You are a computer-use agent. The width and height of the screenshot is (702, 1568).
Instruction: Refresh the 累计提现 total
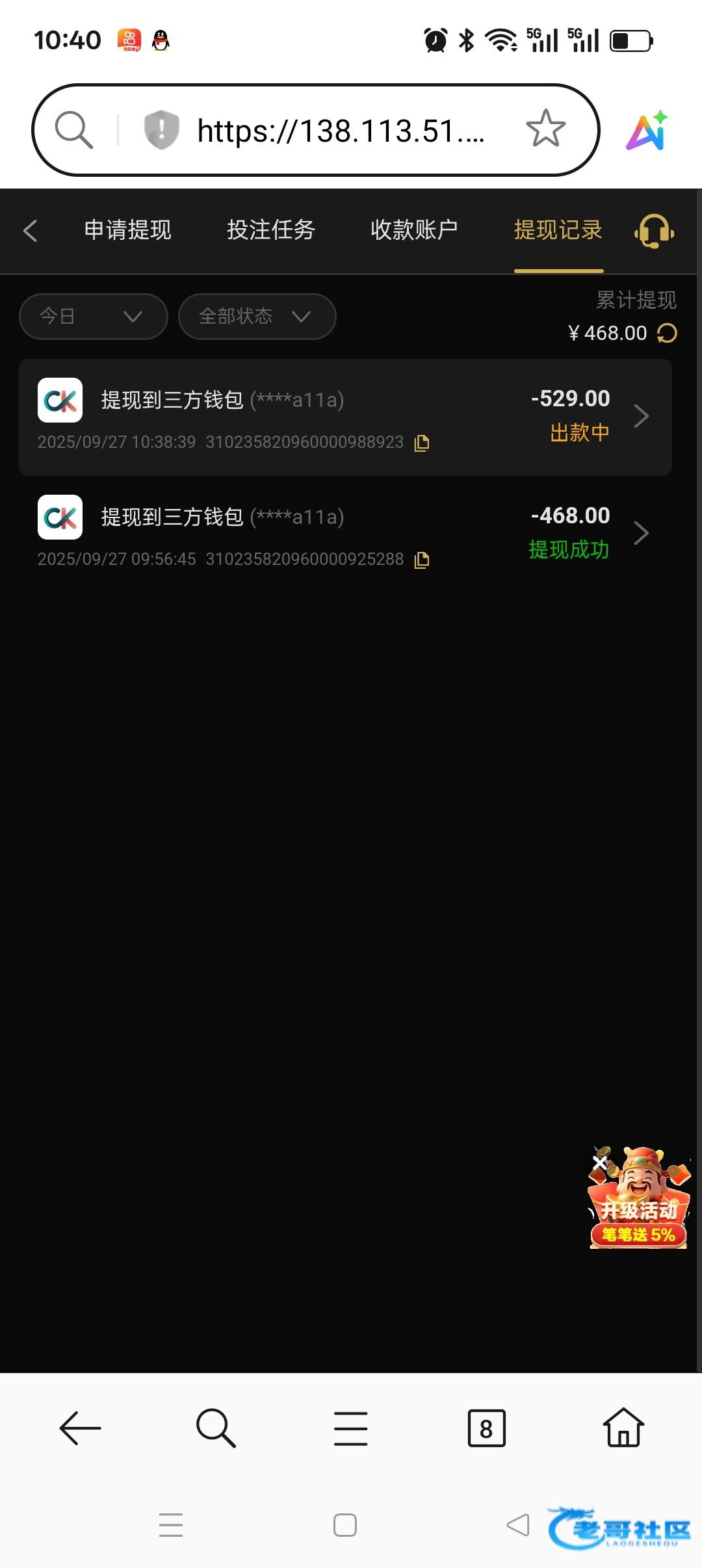(667, 333)
